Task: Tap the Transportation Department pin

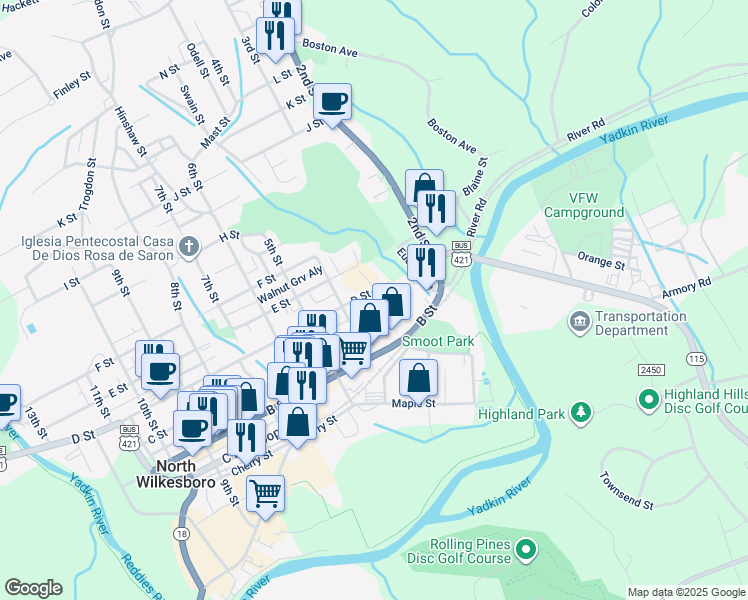Action: pyautogui.click(x=580, y=322)
